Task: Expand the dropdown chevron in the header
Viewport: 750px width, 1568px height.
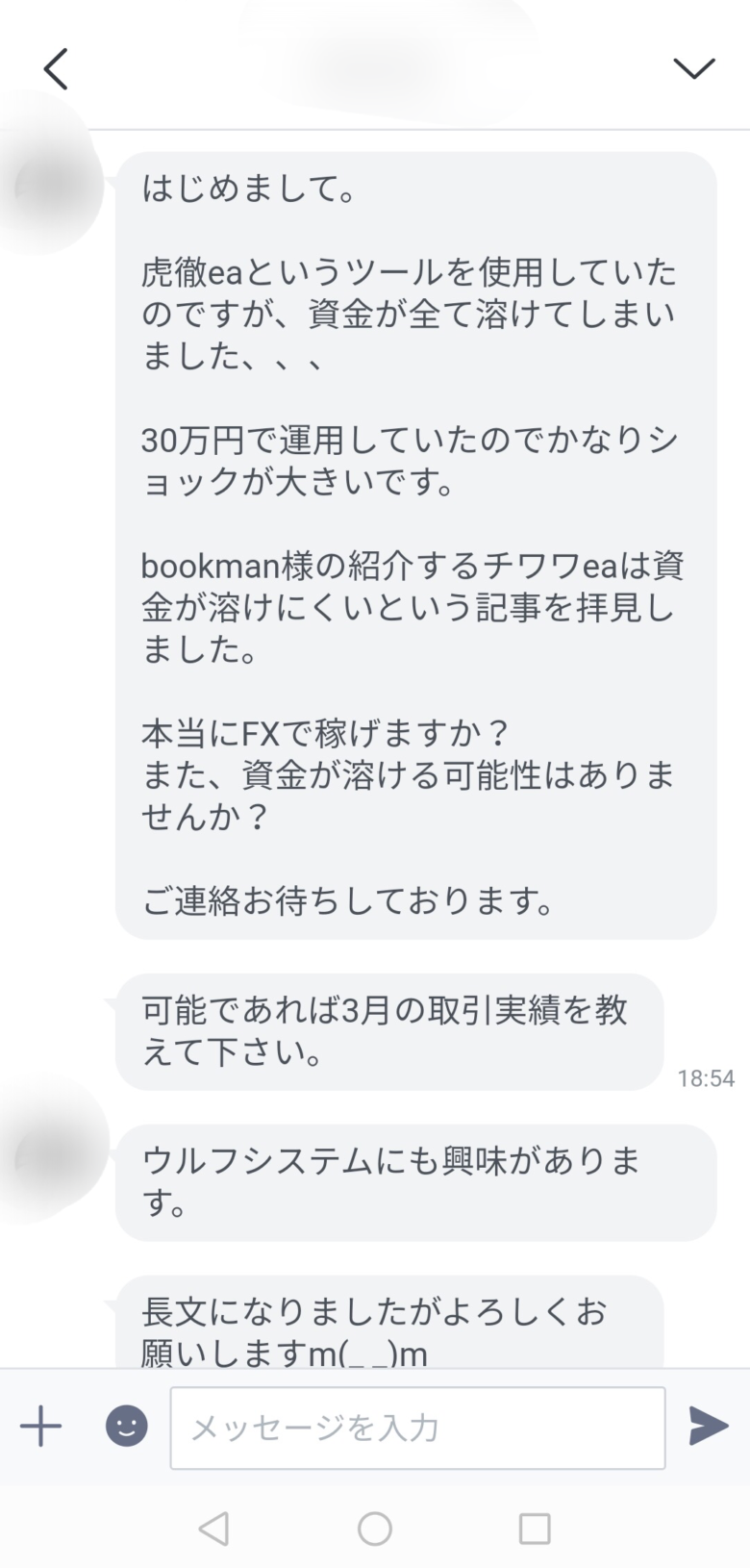Action: [693, 67]
